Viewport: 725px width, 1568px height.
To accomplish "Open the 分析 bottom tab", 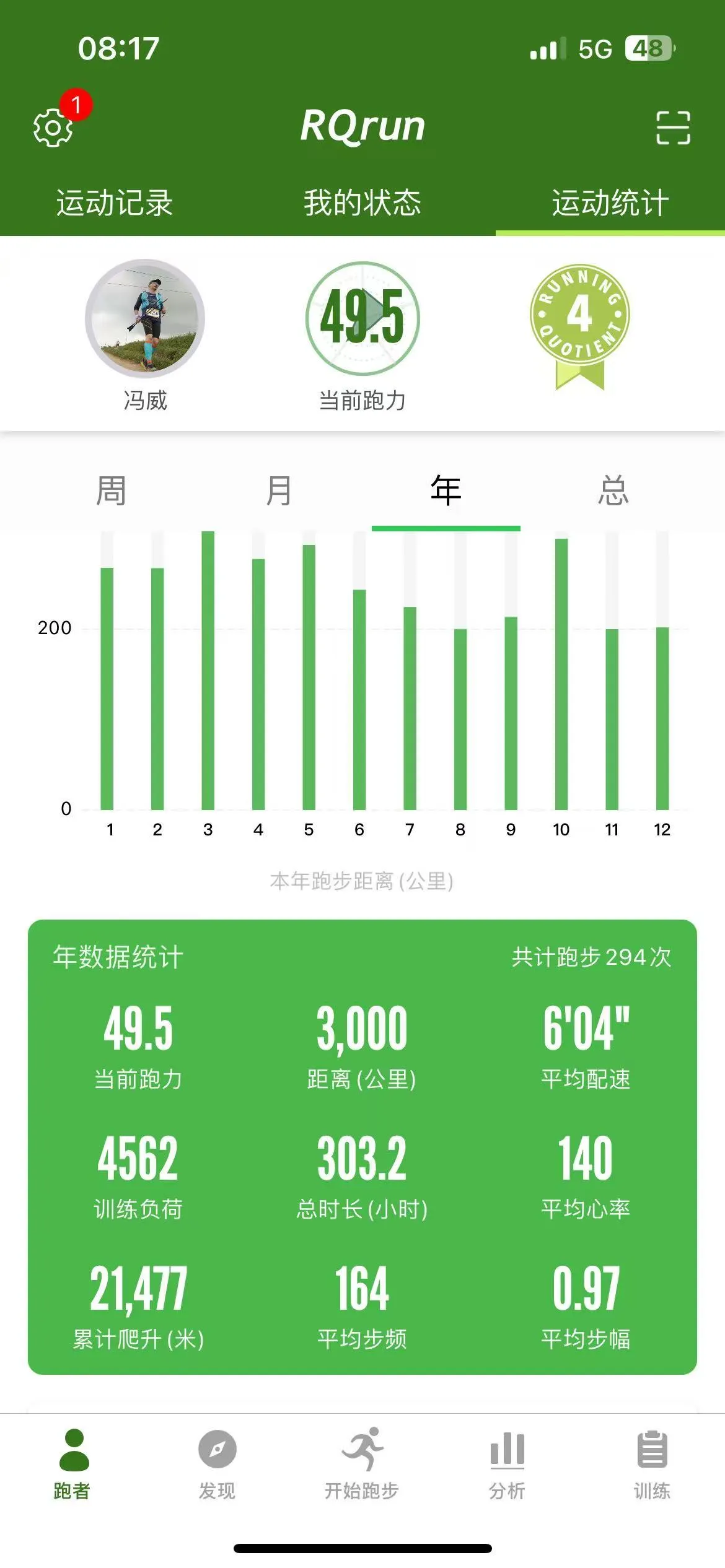I will point(507,1465).
